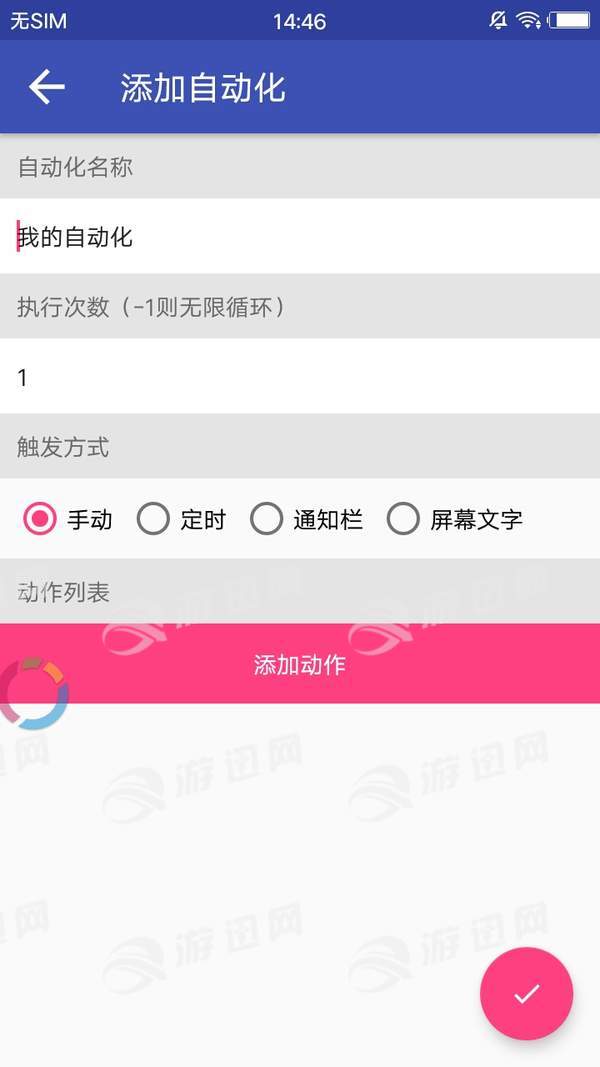Viewport: 600px width, 1067px height.
Task: Tap the execution count field
Action: pos(300,377)
